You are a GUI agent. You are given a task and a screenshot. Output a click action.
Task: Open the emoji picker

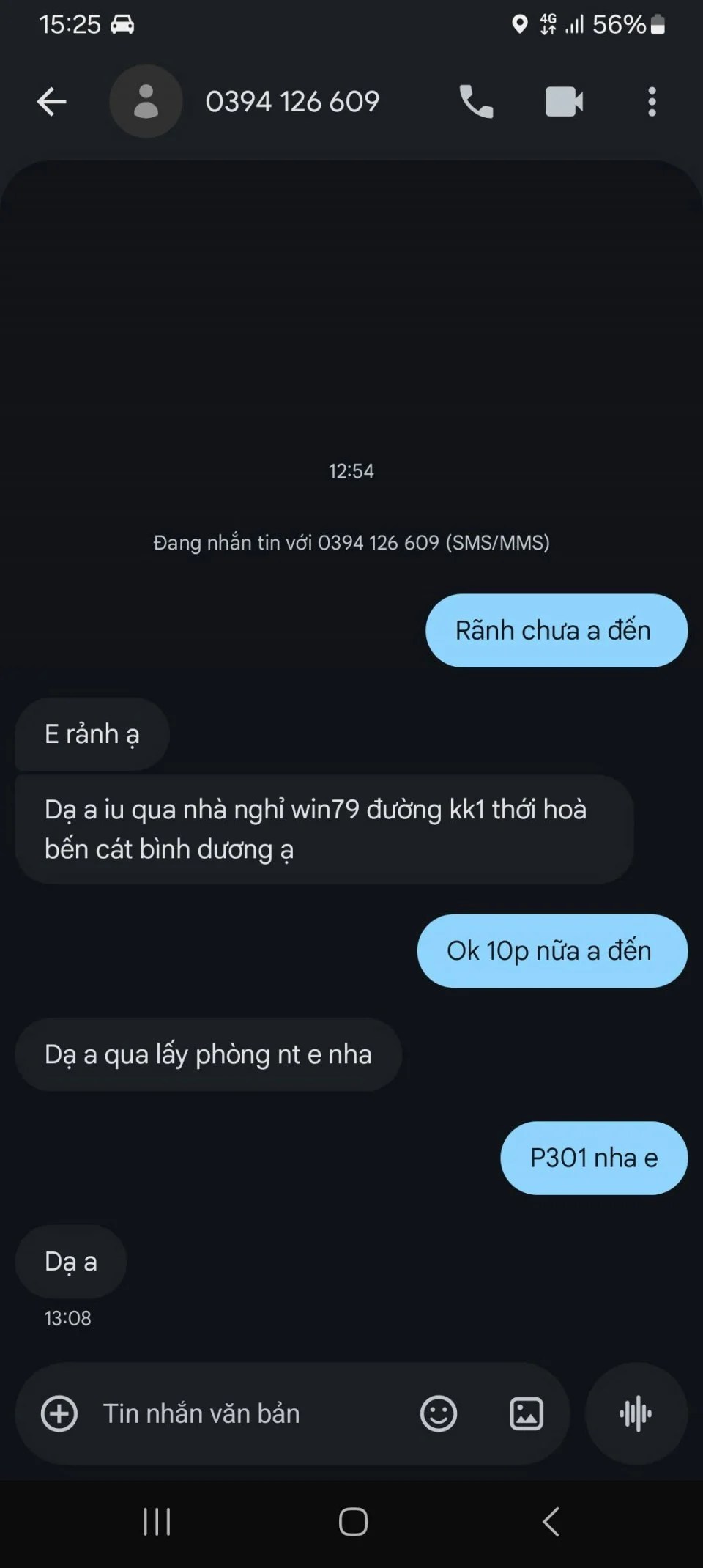click(x=439, y=1413)
